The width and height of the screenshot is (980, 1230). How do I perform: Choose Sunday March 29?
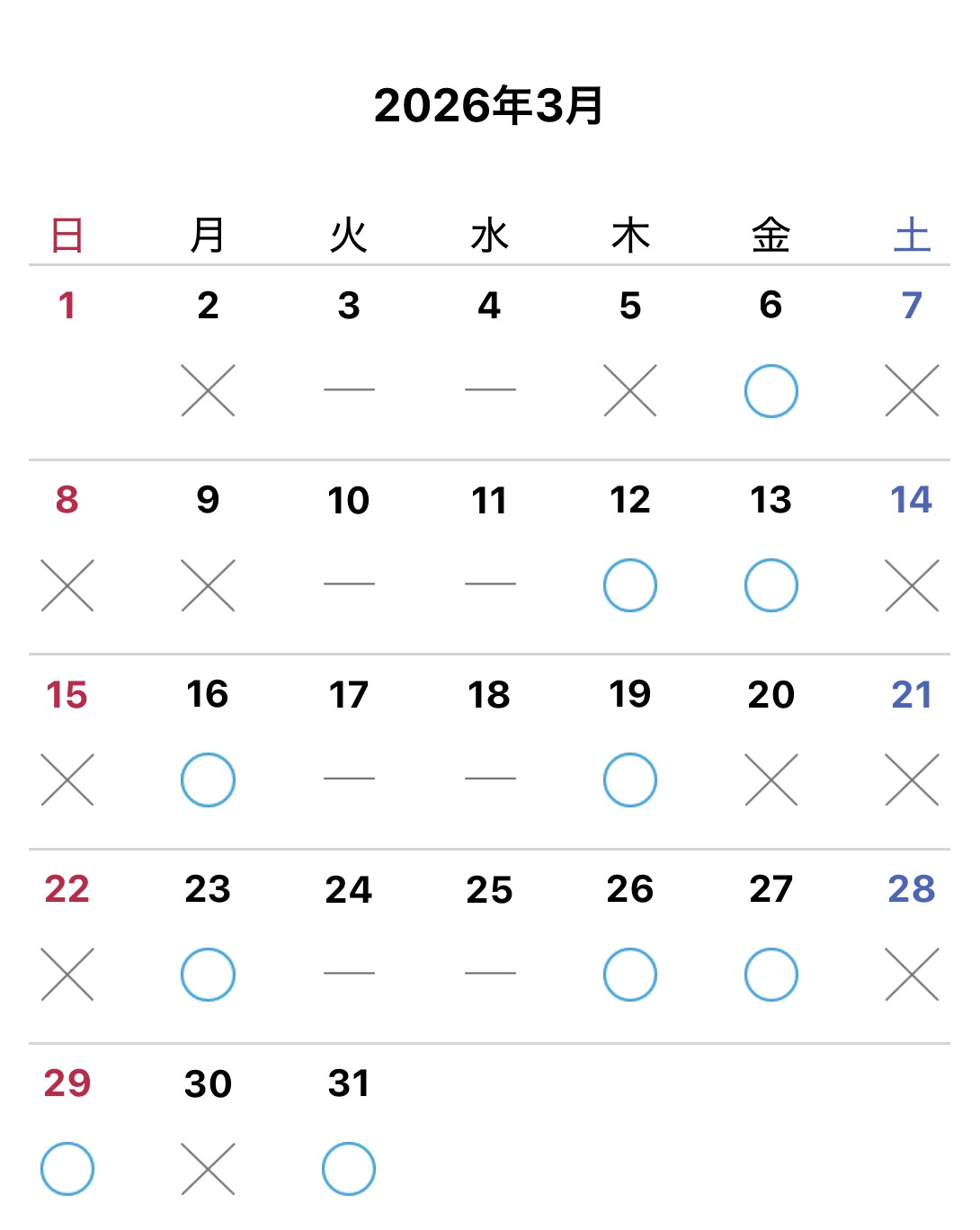tap(67, 1169)
